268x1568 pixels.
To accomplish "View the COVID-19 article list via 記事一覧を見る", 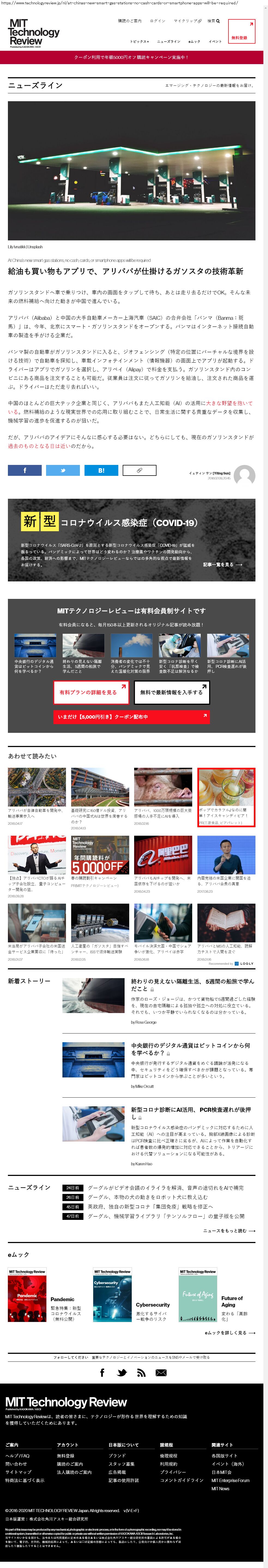I will tap(222, 564).
